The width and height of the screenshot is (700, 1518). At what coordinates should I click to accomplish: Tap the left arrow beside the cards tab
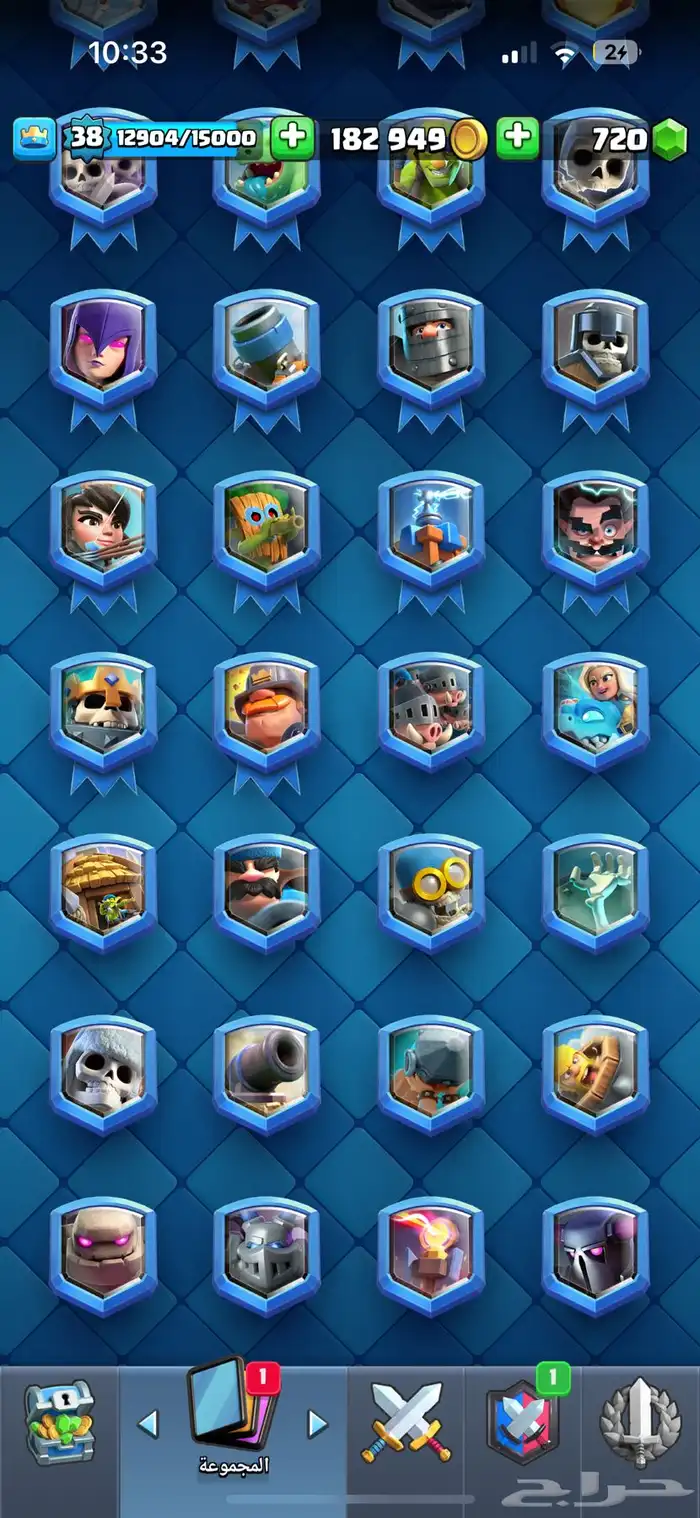(147, 1424)
